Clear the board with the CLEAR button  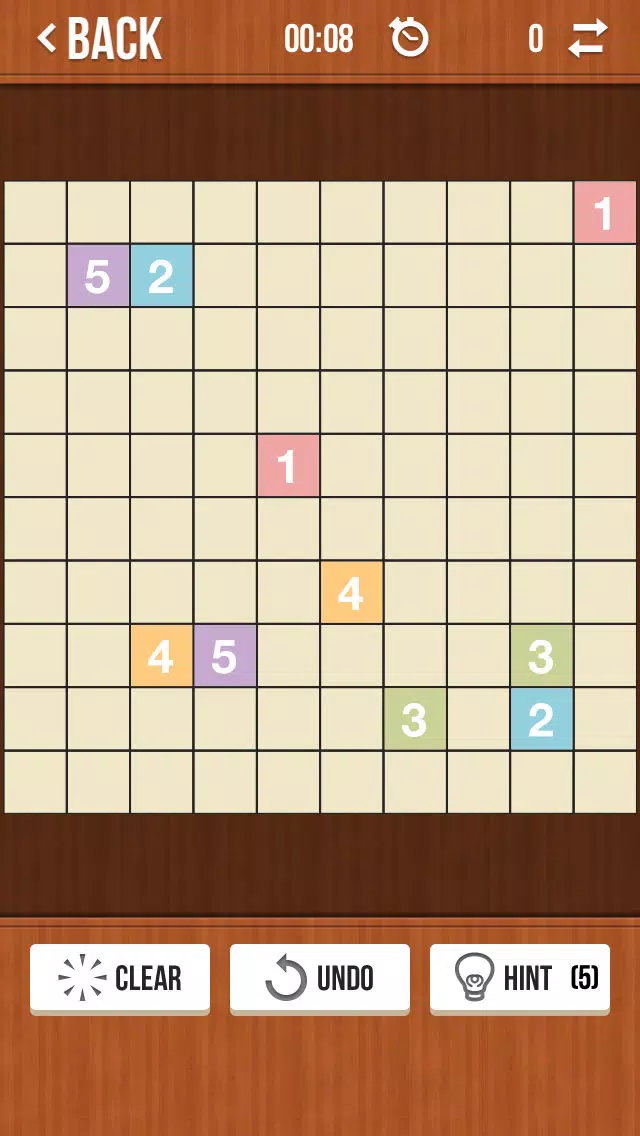[120, 977]
